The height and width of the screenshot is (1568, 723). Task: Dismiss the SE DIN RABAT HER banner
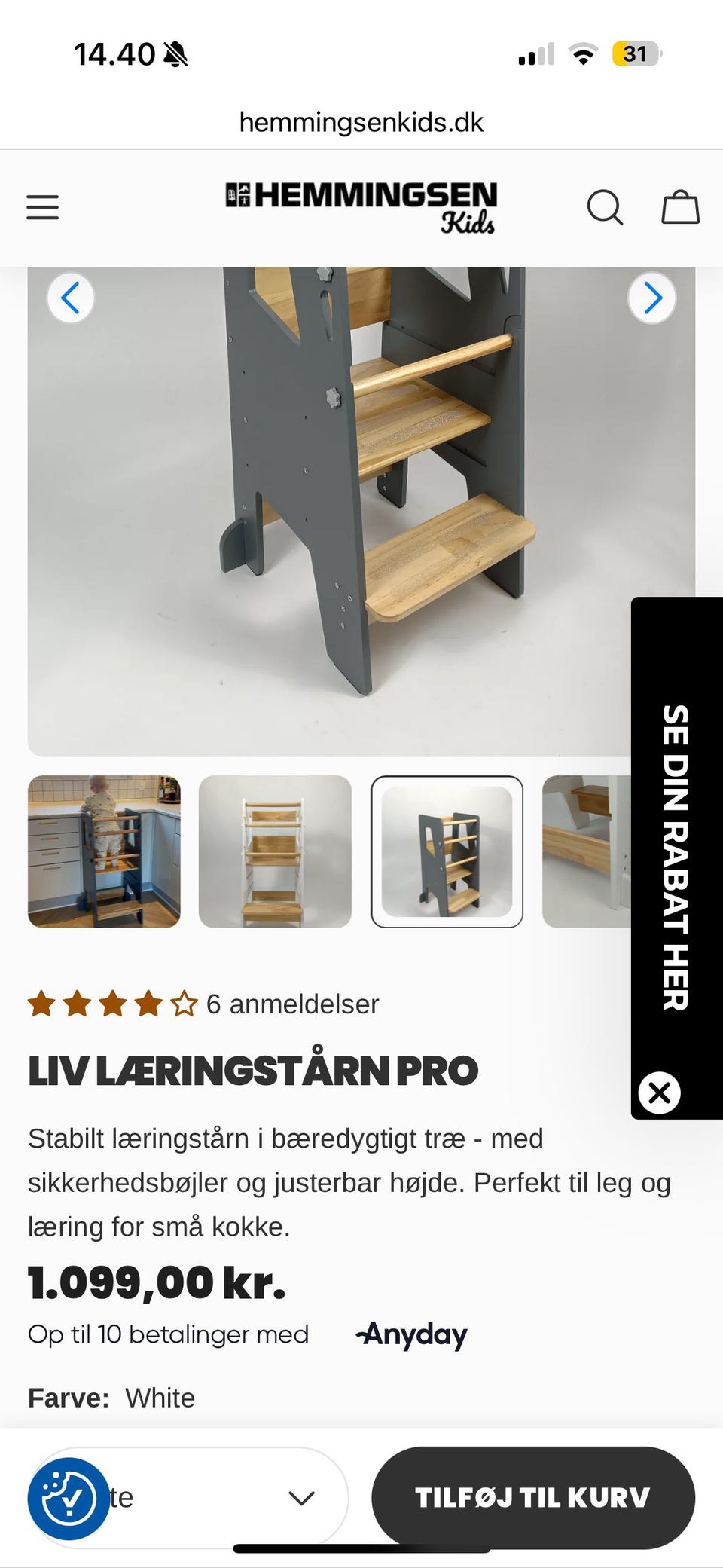tap(660, 1092)
